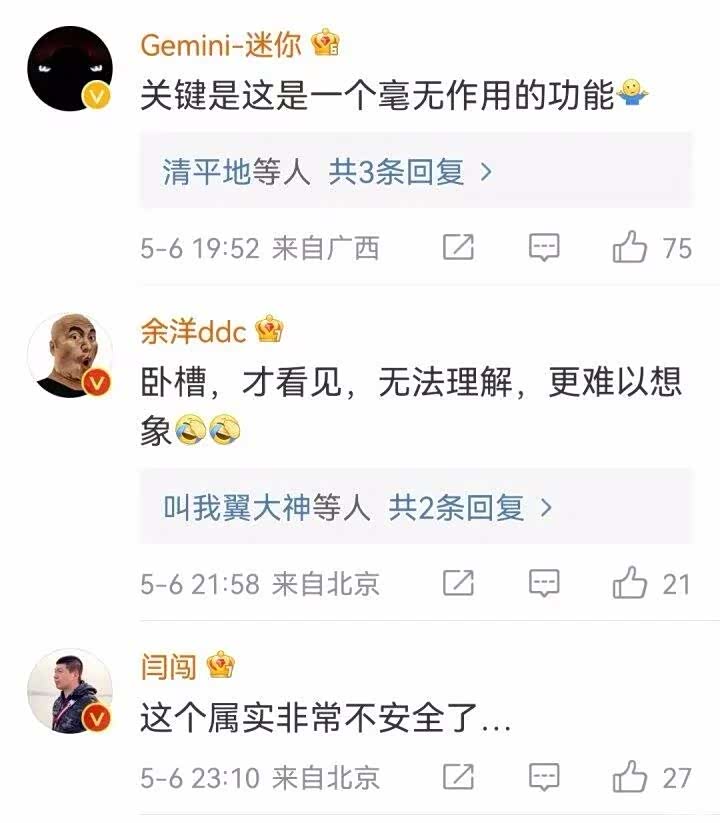Share 闫闯's comment
The image size is (720, 823).
pyautogui.click(x=458, y=775)
